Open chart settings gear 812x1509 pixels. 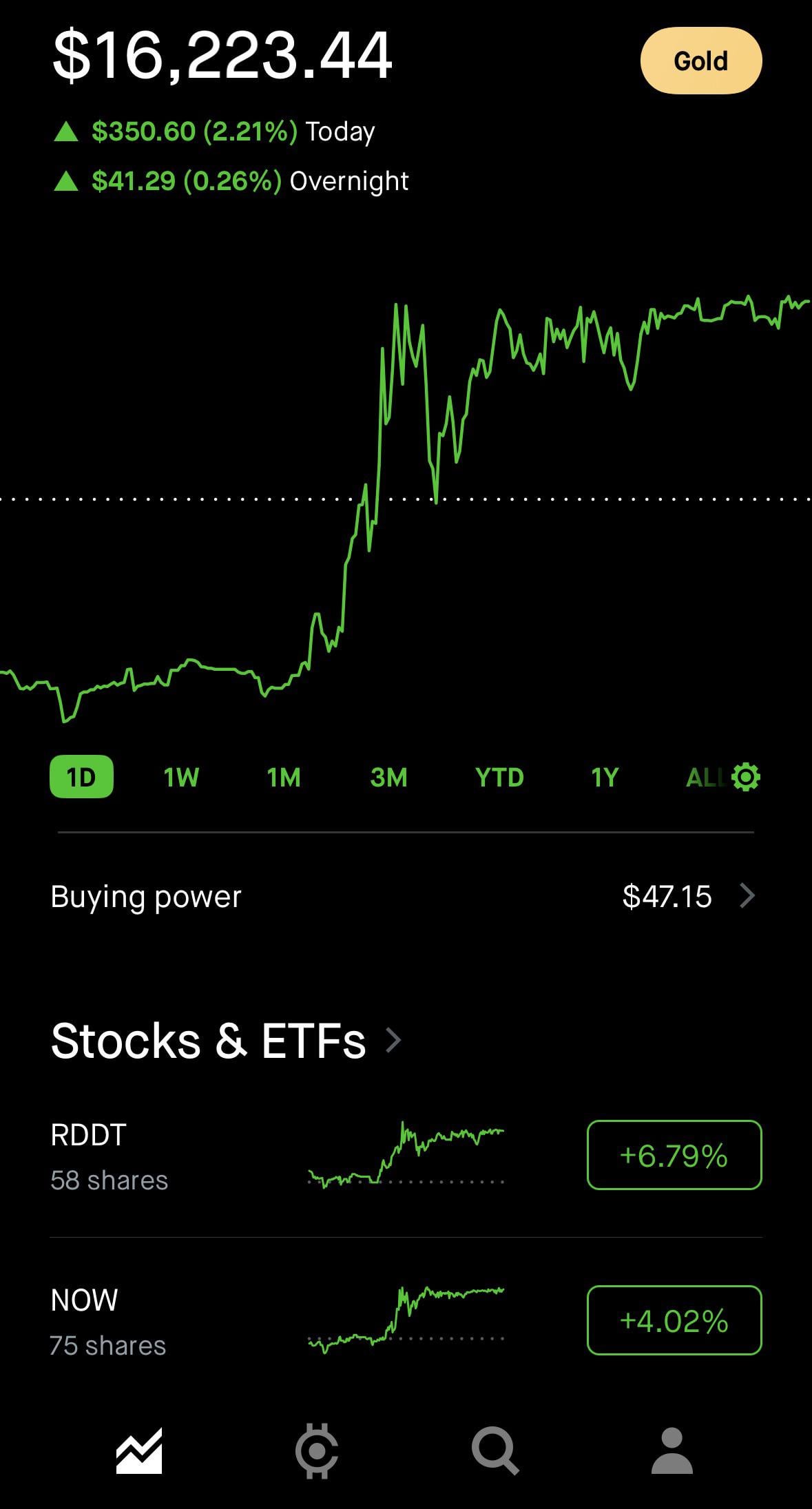746,777
